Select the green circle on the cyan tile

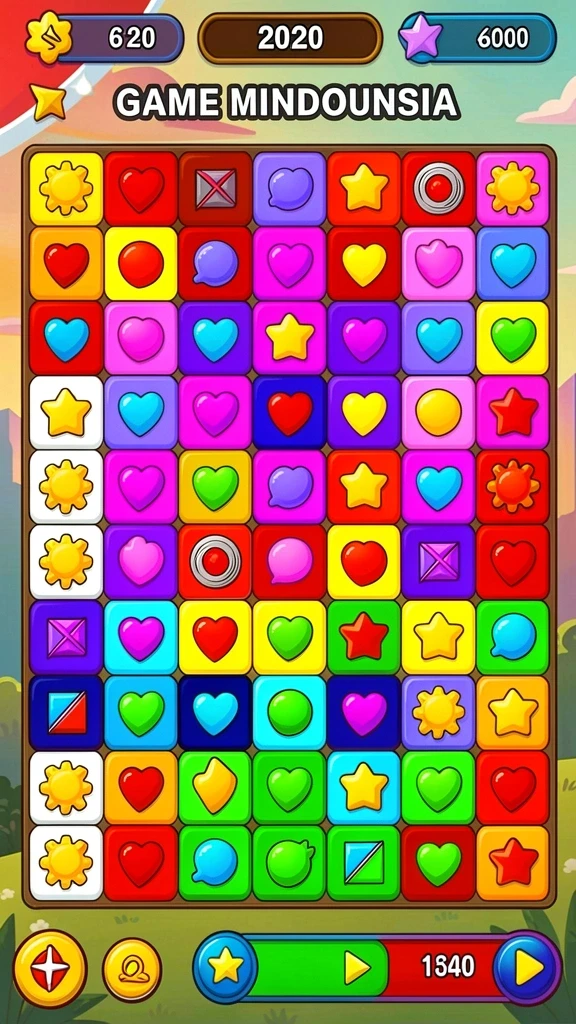[290, 712]
